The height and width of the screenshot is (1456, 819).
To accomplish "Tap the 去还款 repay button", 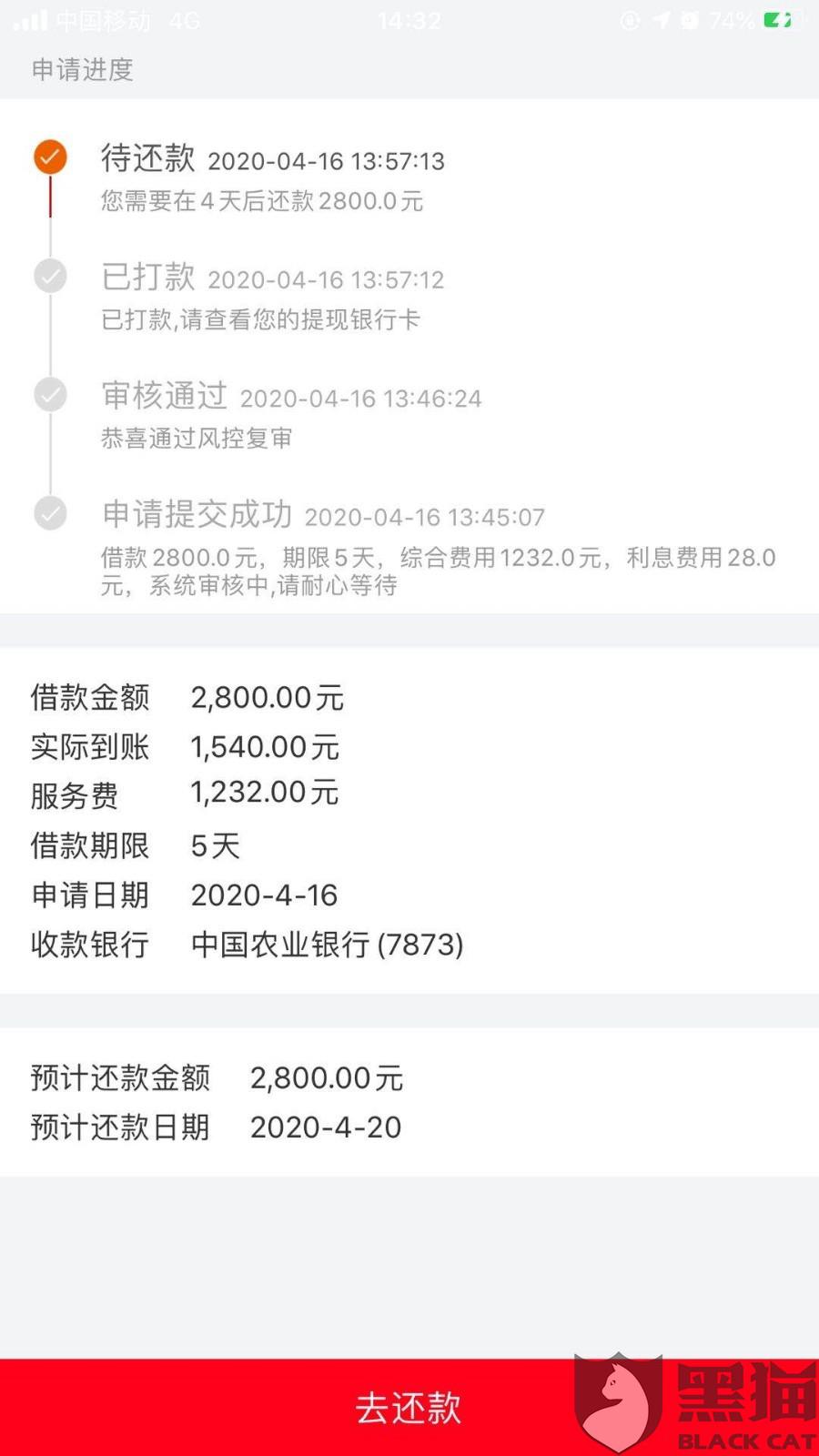I will (408, 1407).
